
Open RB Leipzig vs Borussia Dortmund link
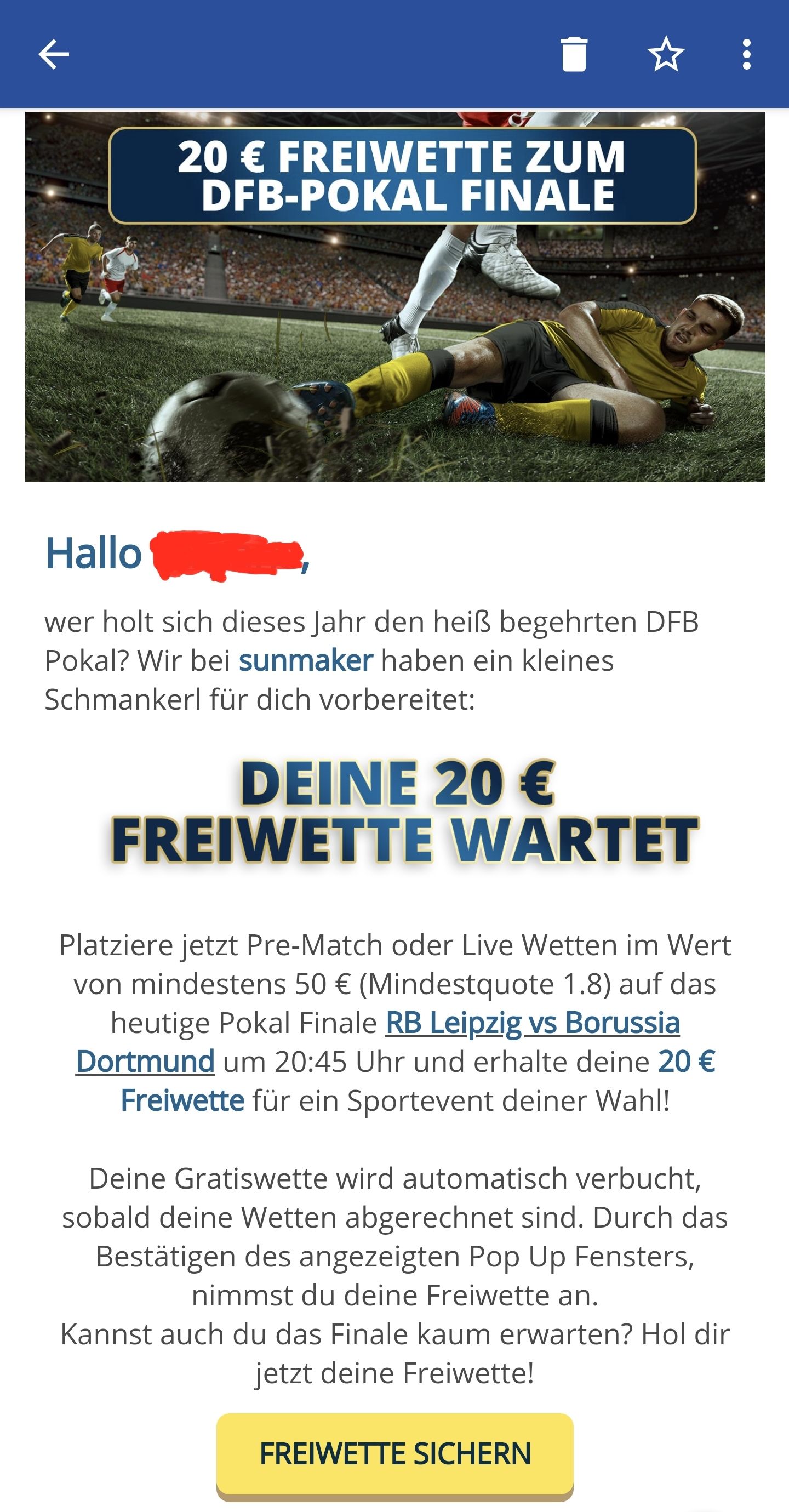[x=532, y=1023]
